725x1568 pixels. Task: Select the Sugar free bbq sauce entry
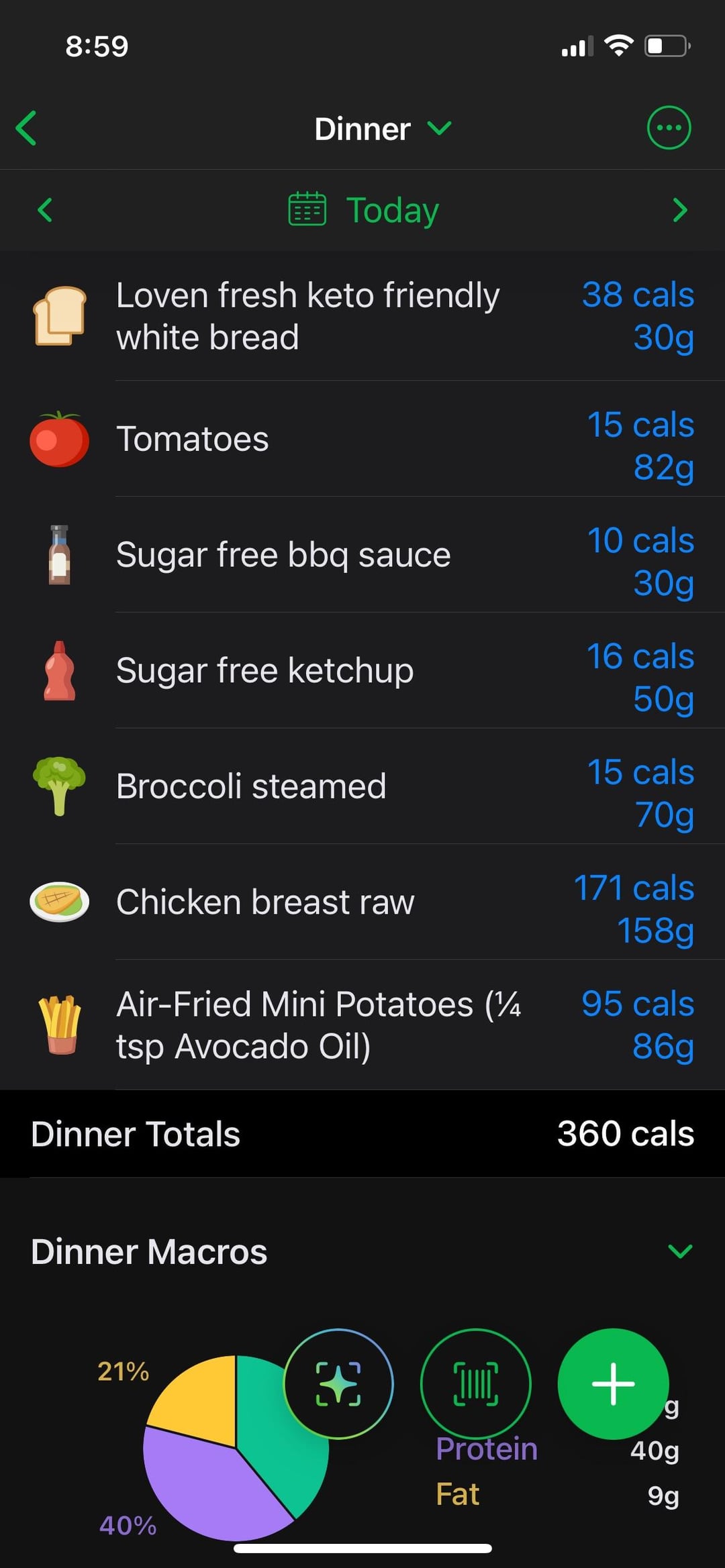362,555
